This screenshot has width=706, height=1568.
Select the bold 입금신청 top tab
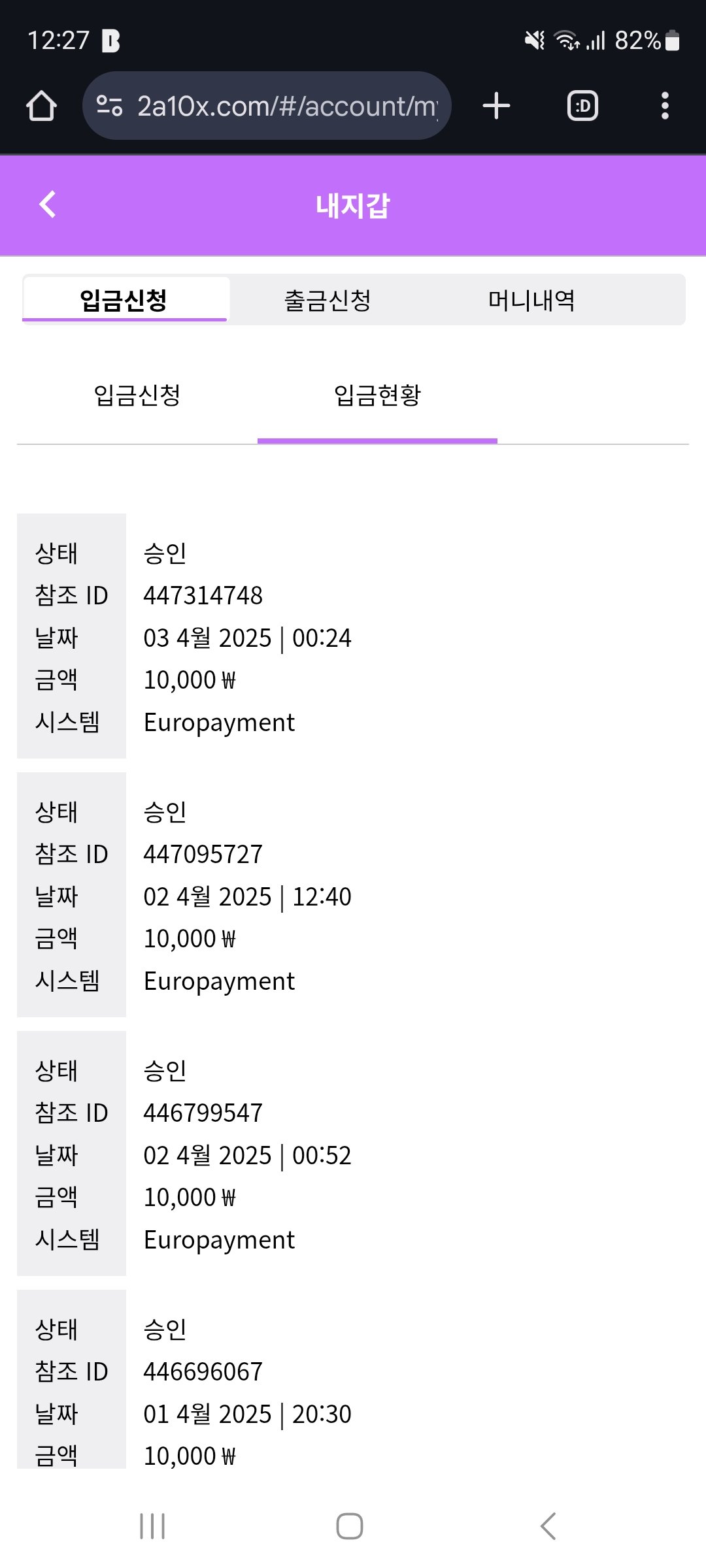124,301
